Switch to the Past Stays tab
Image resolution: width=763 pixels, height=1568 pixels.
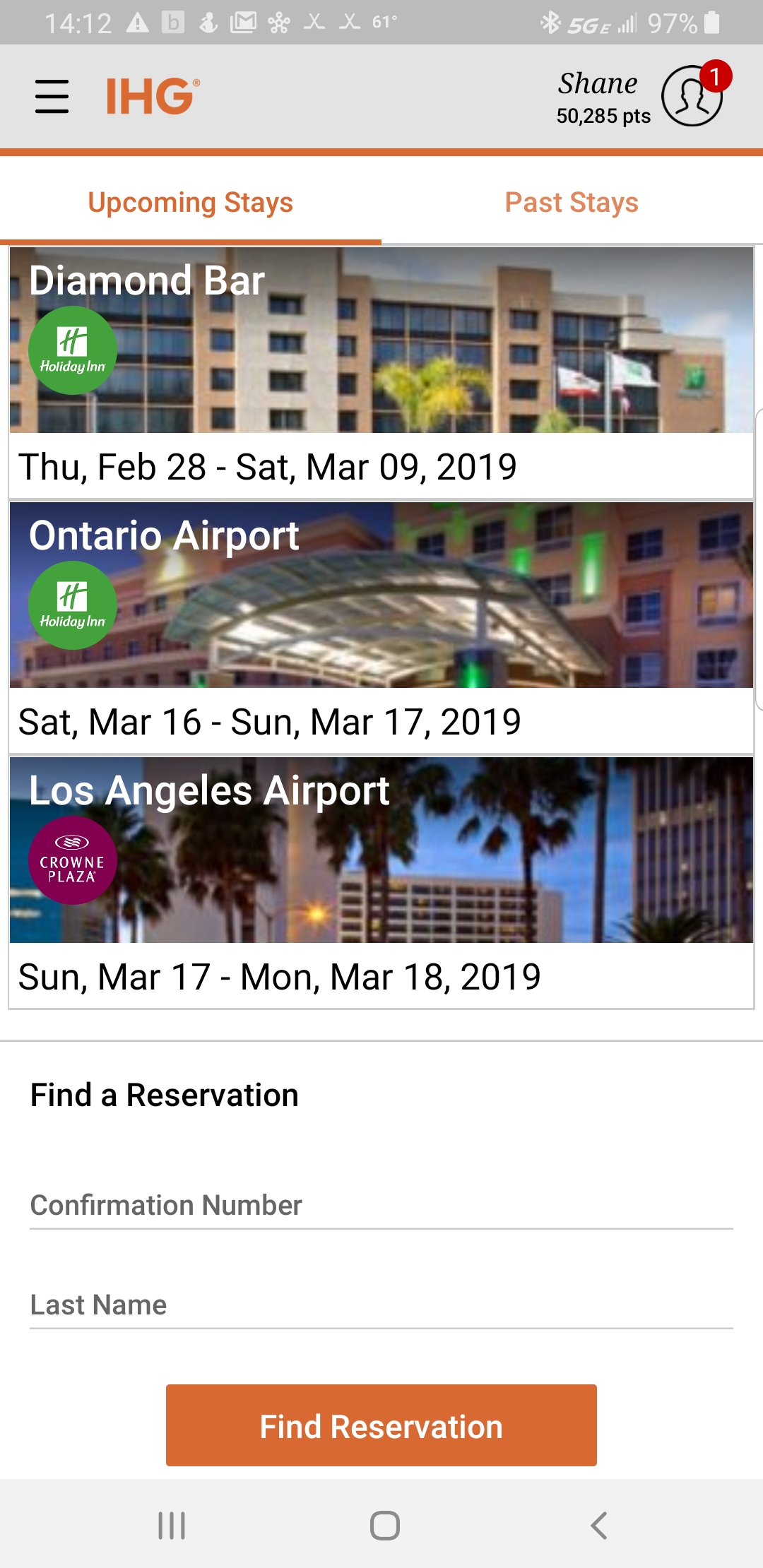[x=572, y=203]
